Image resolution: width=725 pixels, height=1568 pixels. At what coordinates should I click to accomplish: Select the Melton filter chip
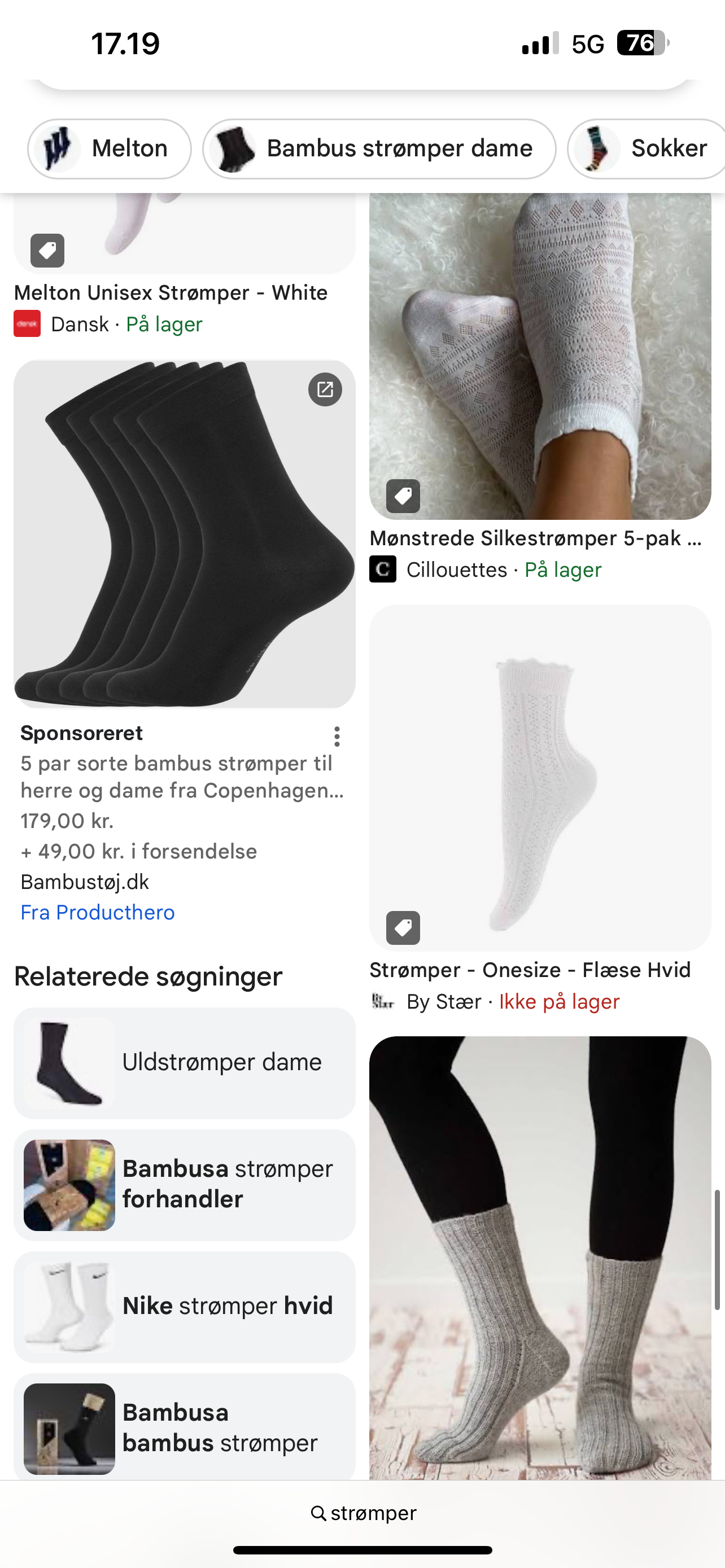(110, 148)
